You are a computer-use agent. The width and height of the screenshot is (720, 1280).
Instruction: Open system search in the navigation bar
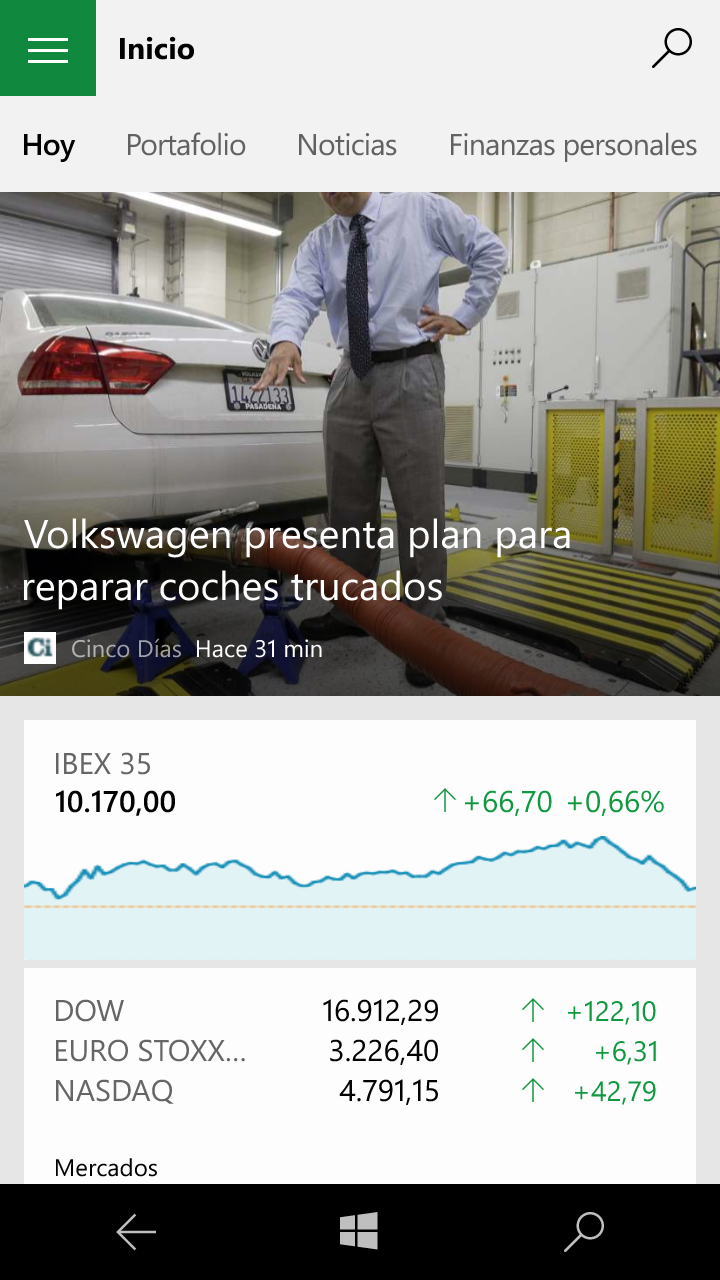[584, 1232]
